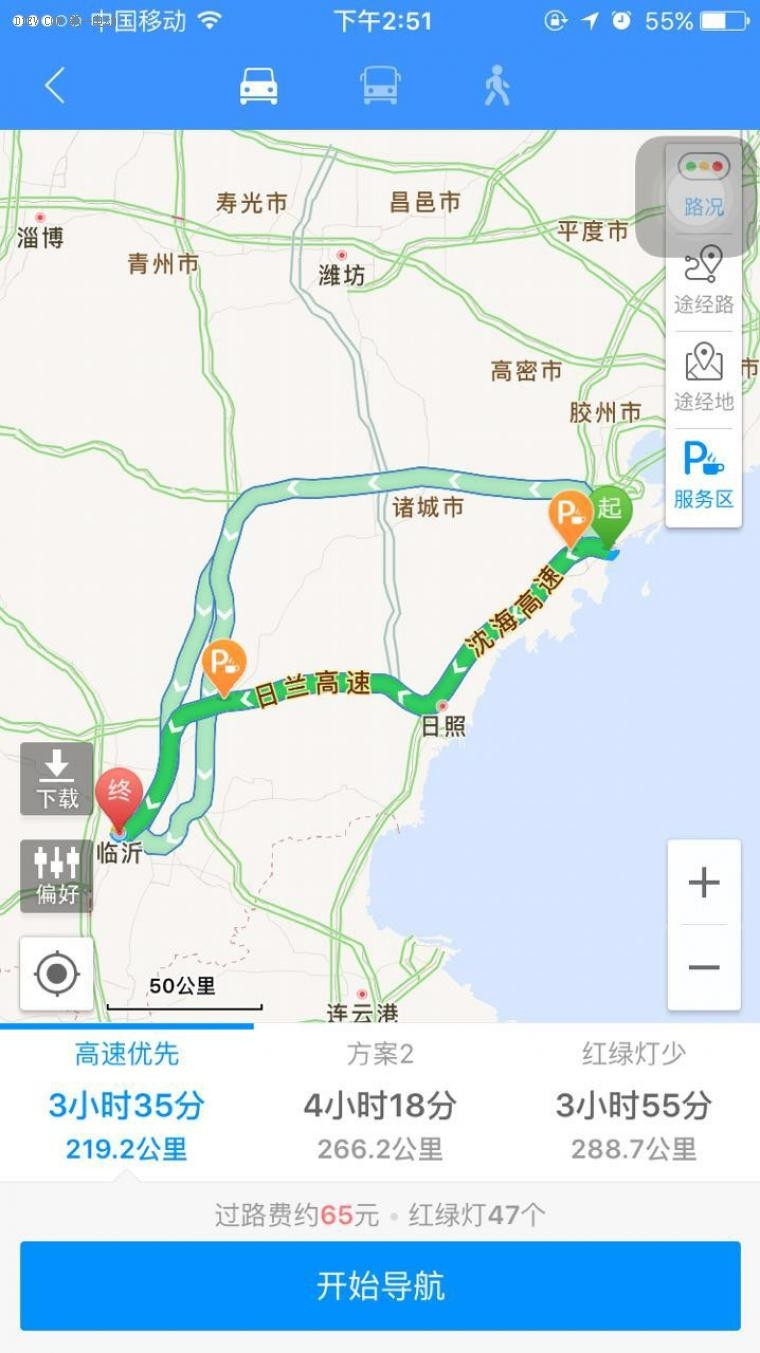Screen dimensions: 760x1353
Task: Add a 途经地 waypoint
Action: click(x=704, y=377)
